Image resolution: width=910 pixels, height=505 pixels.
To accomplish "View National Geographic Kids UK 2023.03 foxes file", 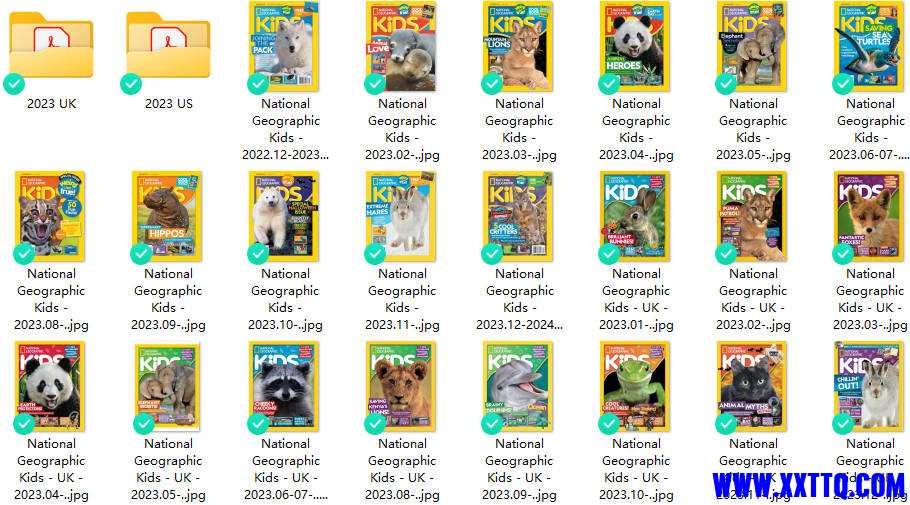I will (870, 216).
